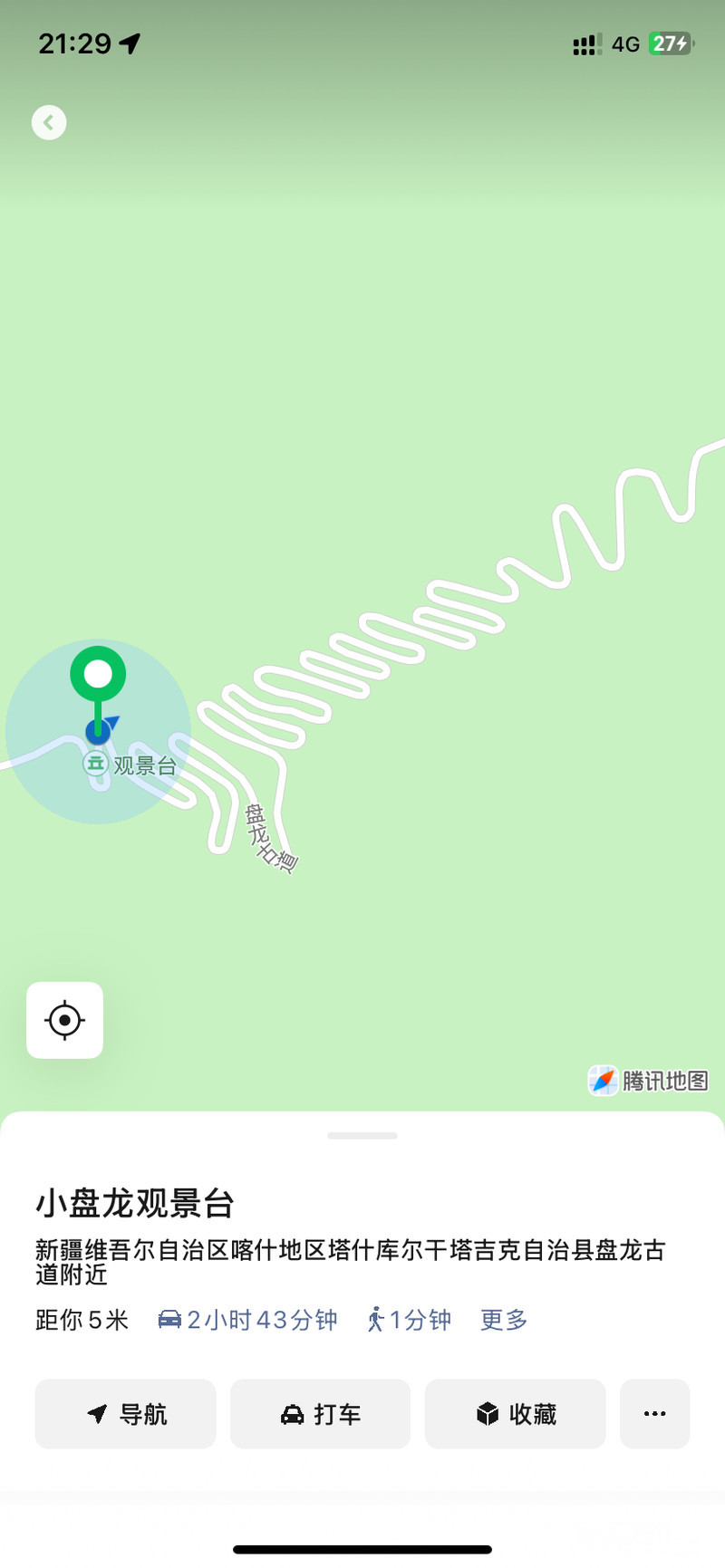Expand the place details sheet handle
Screen dimensions: 725x1568
(x=362, y=1135)
